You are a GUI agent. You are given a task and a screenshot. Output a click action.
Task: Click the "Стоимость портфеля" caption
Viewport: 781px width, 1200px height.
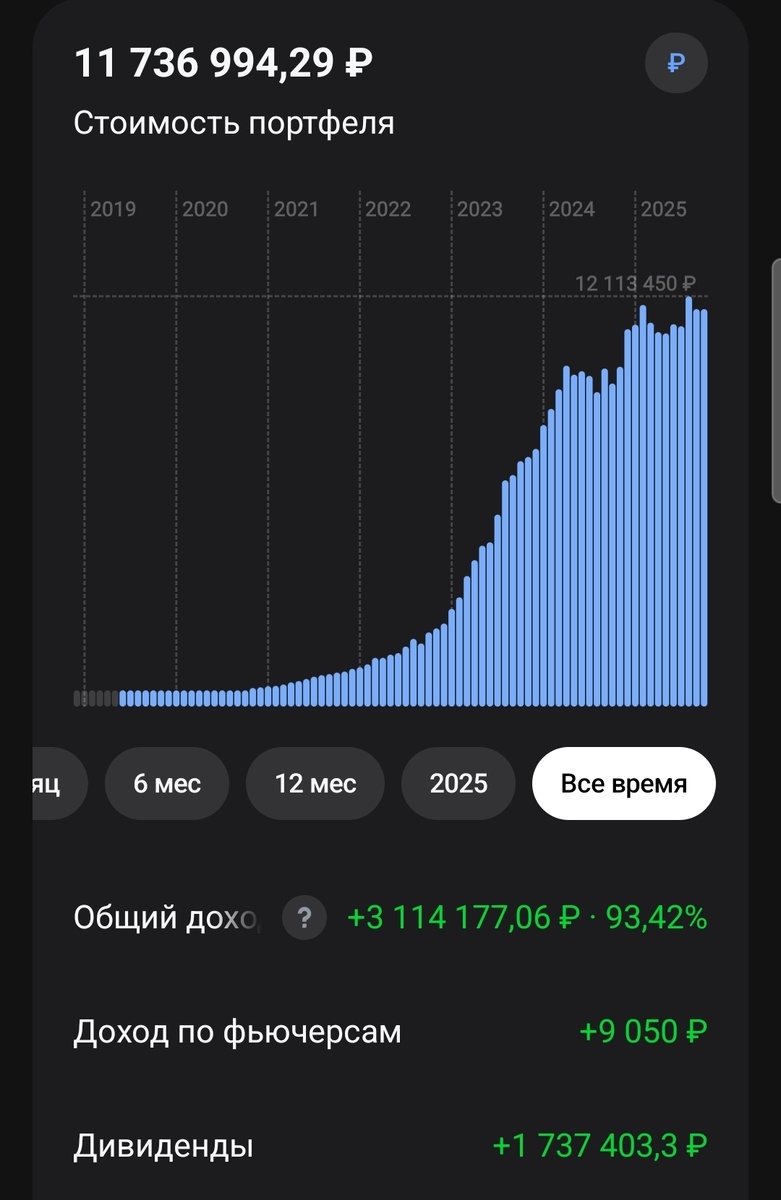pos(235,122)
